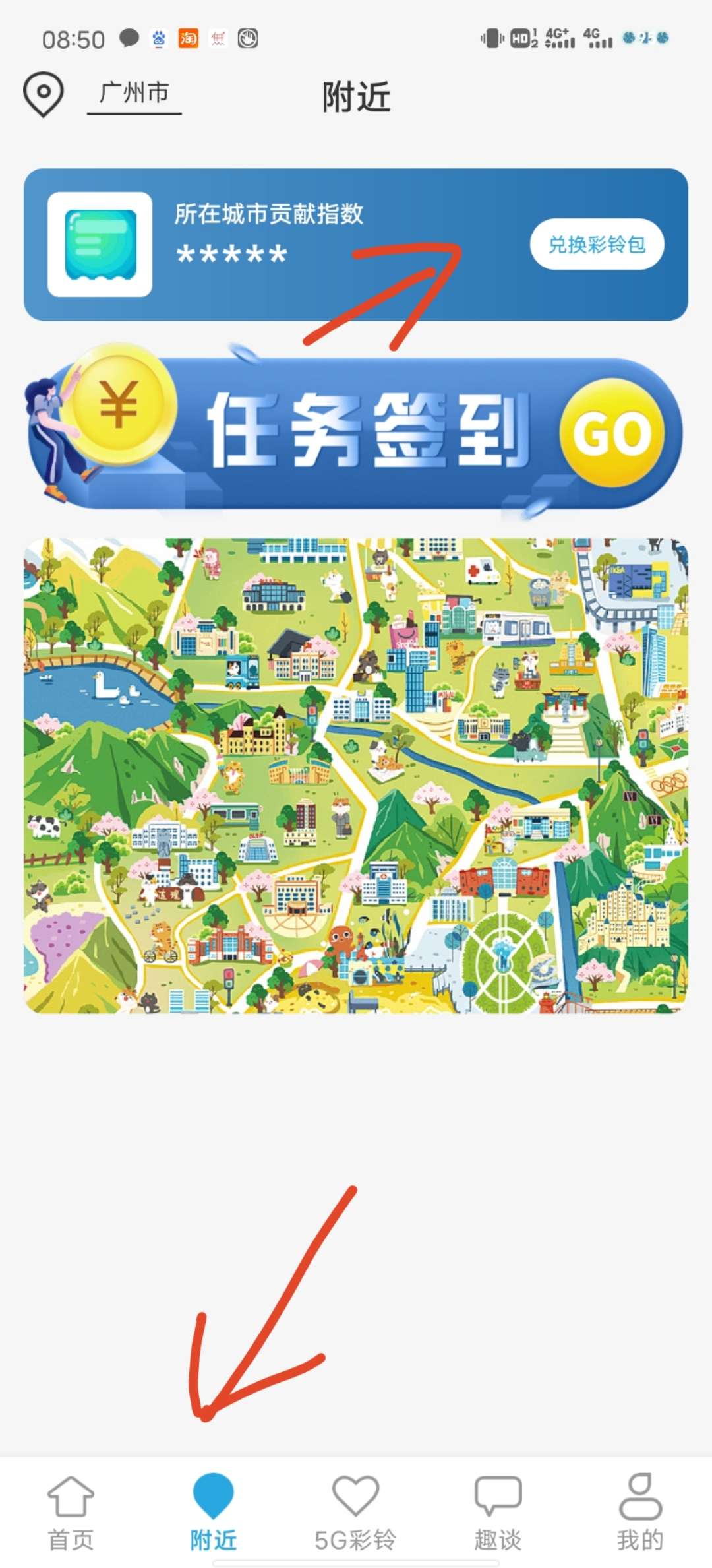Open the illustrated city map card

356,776
